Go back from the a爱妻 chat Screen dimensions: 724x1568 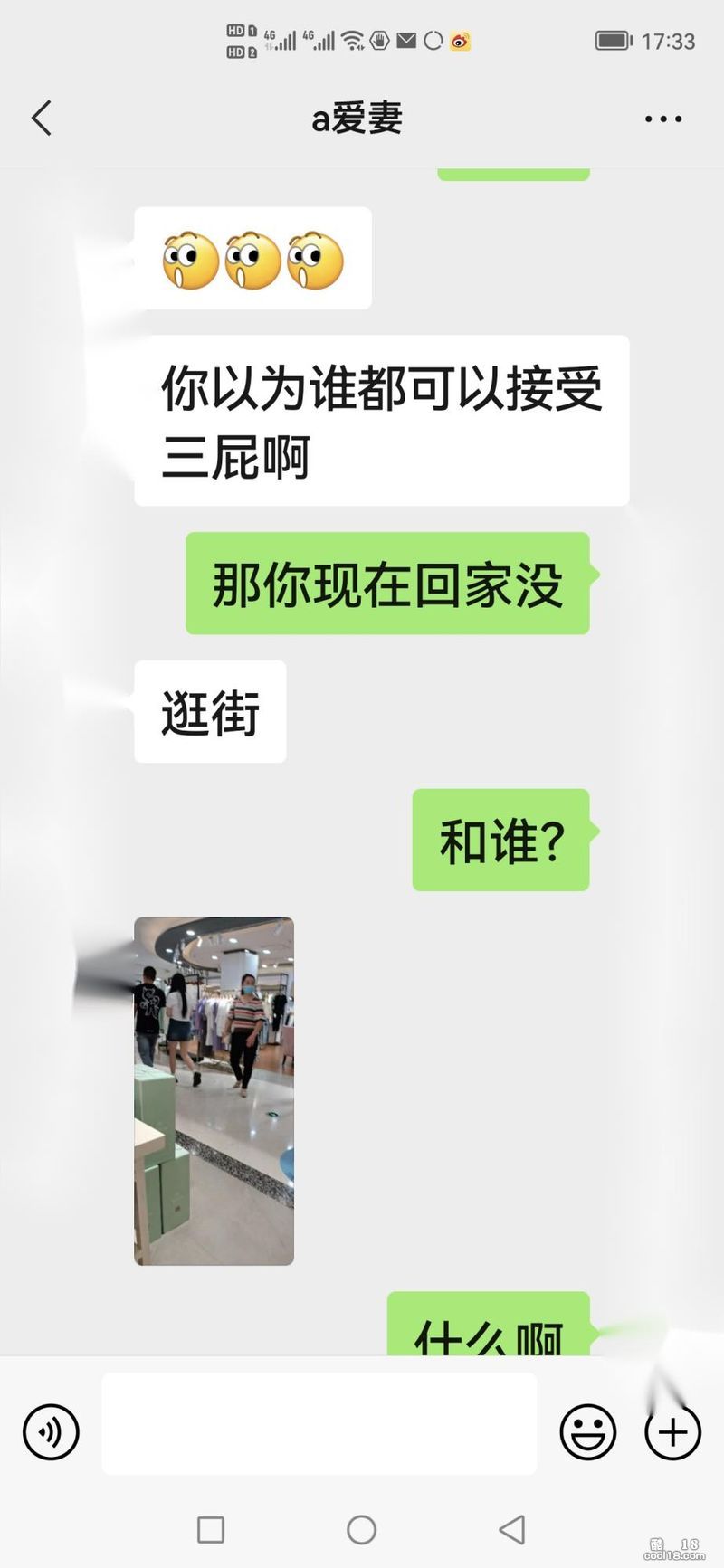click(42, 119)
